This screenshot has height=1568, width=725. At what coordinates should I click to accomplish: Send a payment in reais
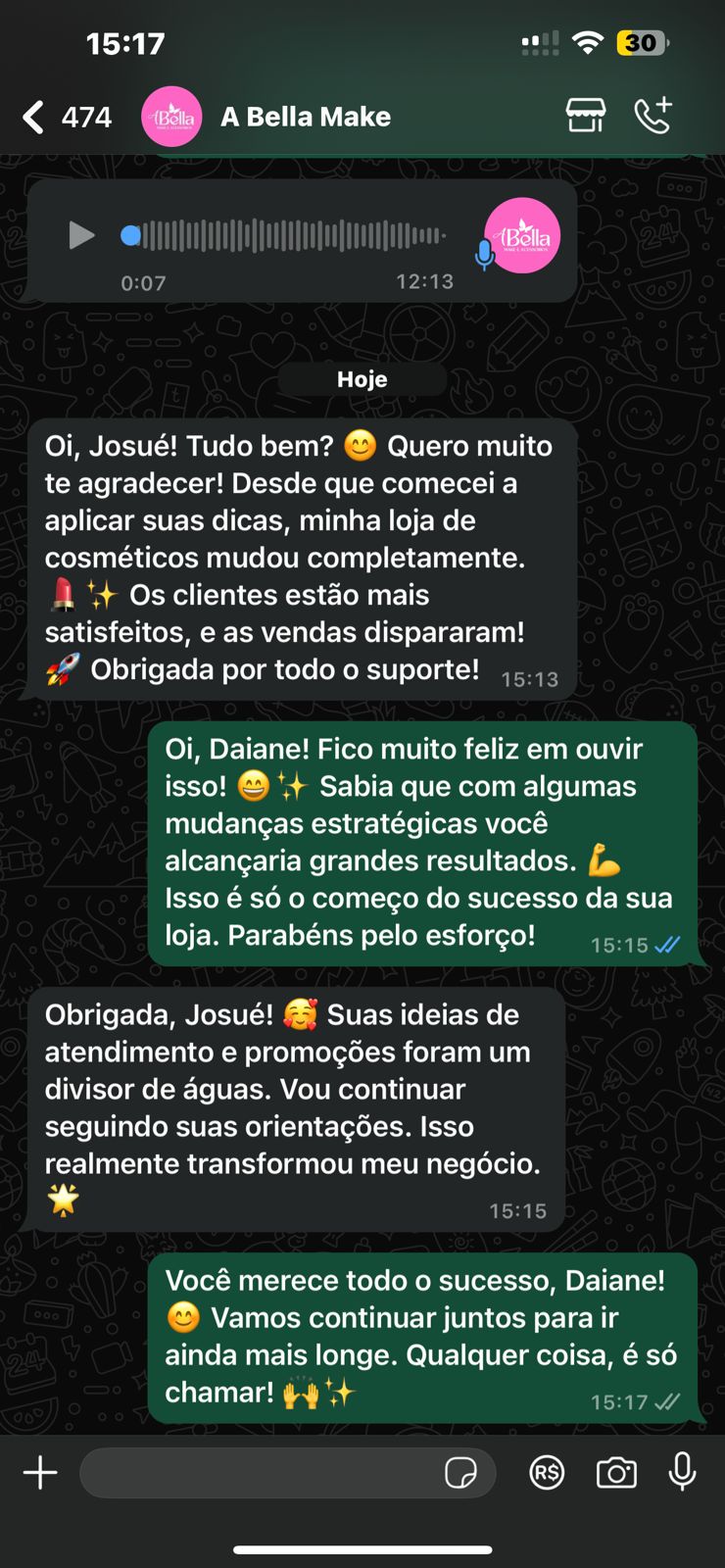tap(547, 1472)
